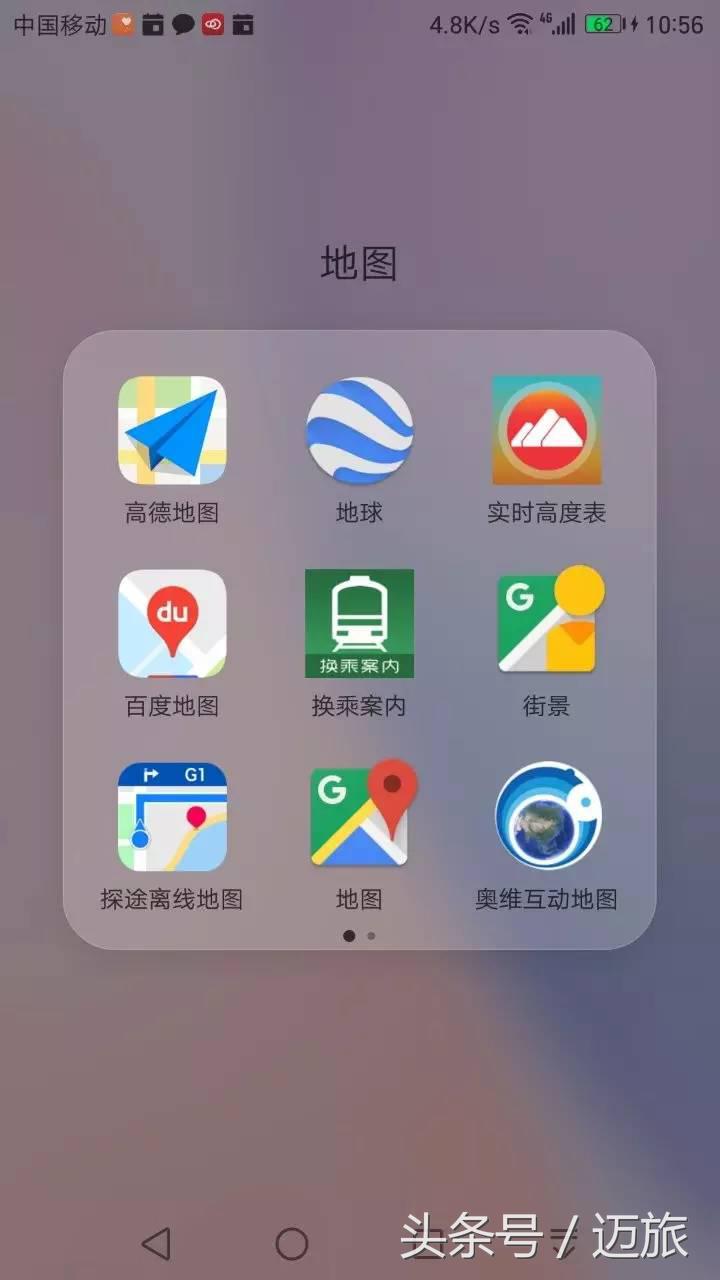This screenshot has height=1280, width=720.
Task: Open the 换乘案内 transit guide app
Action: coord(360,622)
